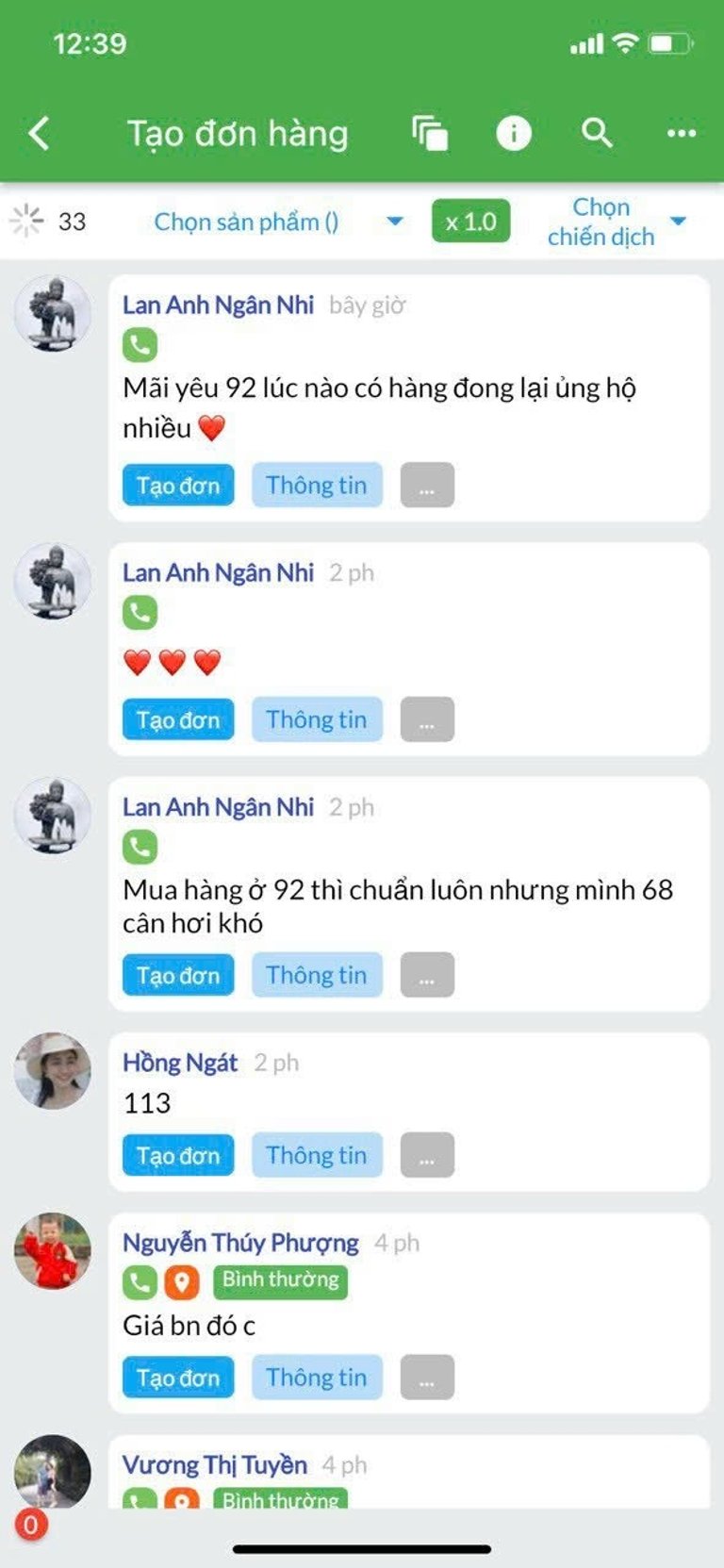Open search in the header
The height and width of the screenshot is (1568, 724).
tap(597, 134)
